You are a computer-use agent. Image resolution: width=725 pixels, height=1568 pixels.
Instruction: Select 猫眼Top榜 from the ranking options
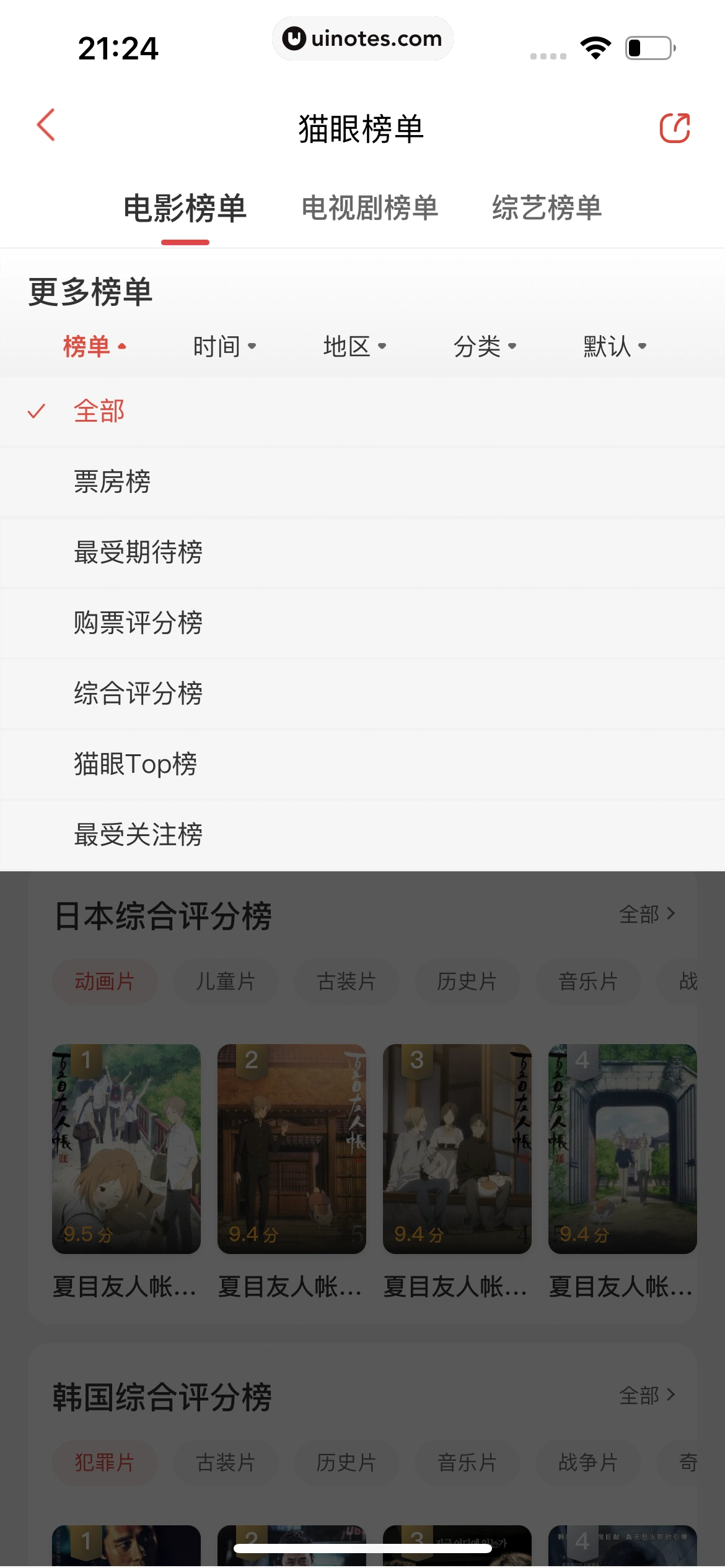134,765
